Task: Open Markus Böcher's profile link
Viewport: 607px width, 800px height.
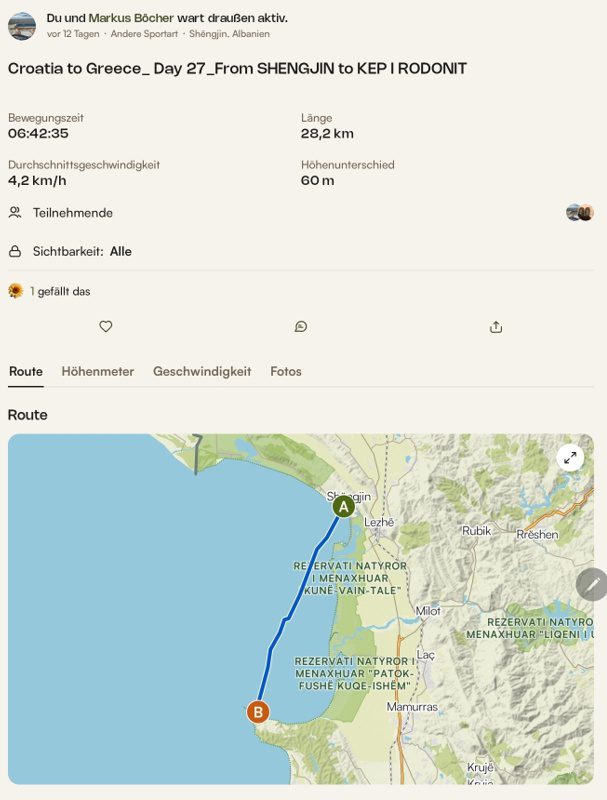Action: click(131, 18)
